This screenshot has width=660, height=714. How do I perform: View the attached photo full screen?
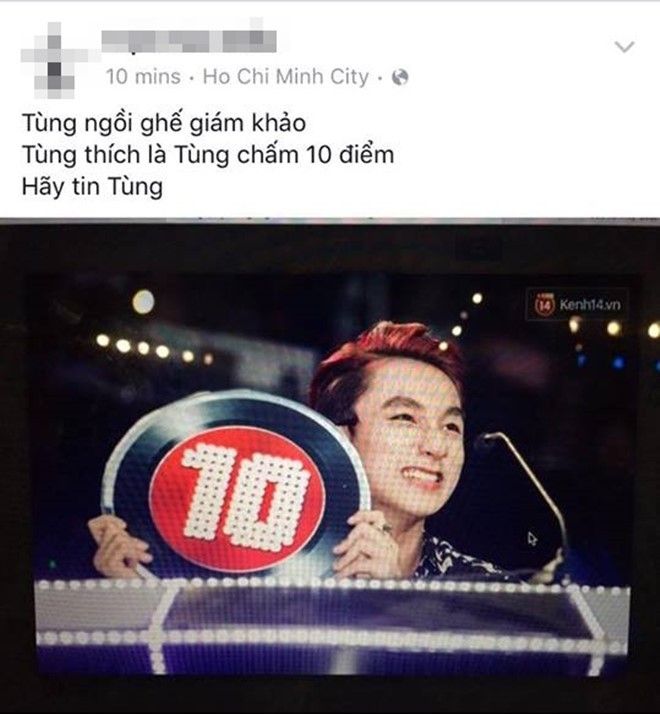coord(330,465)
